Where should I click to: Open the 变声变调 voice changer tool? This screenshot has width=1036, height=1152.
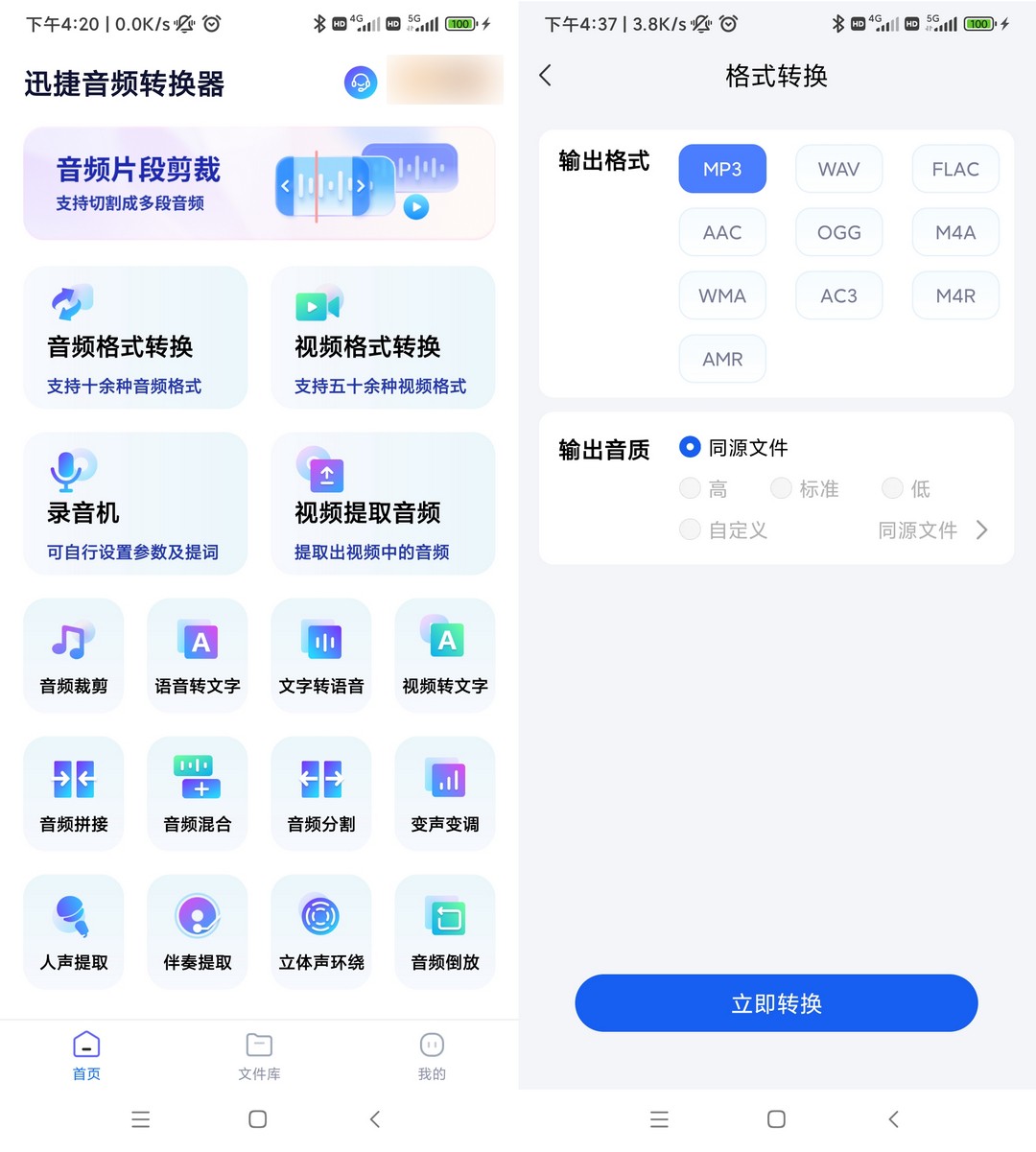click(x=444, y=793)
